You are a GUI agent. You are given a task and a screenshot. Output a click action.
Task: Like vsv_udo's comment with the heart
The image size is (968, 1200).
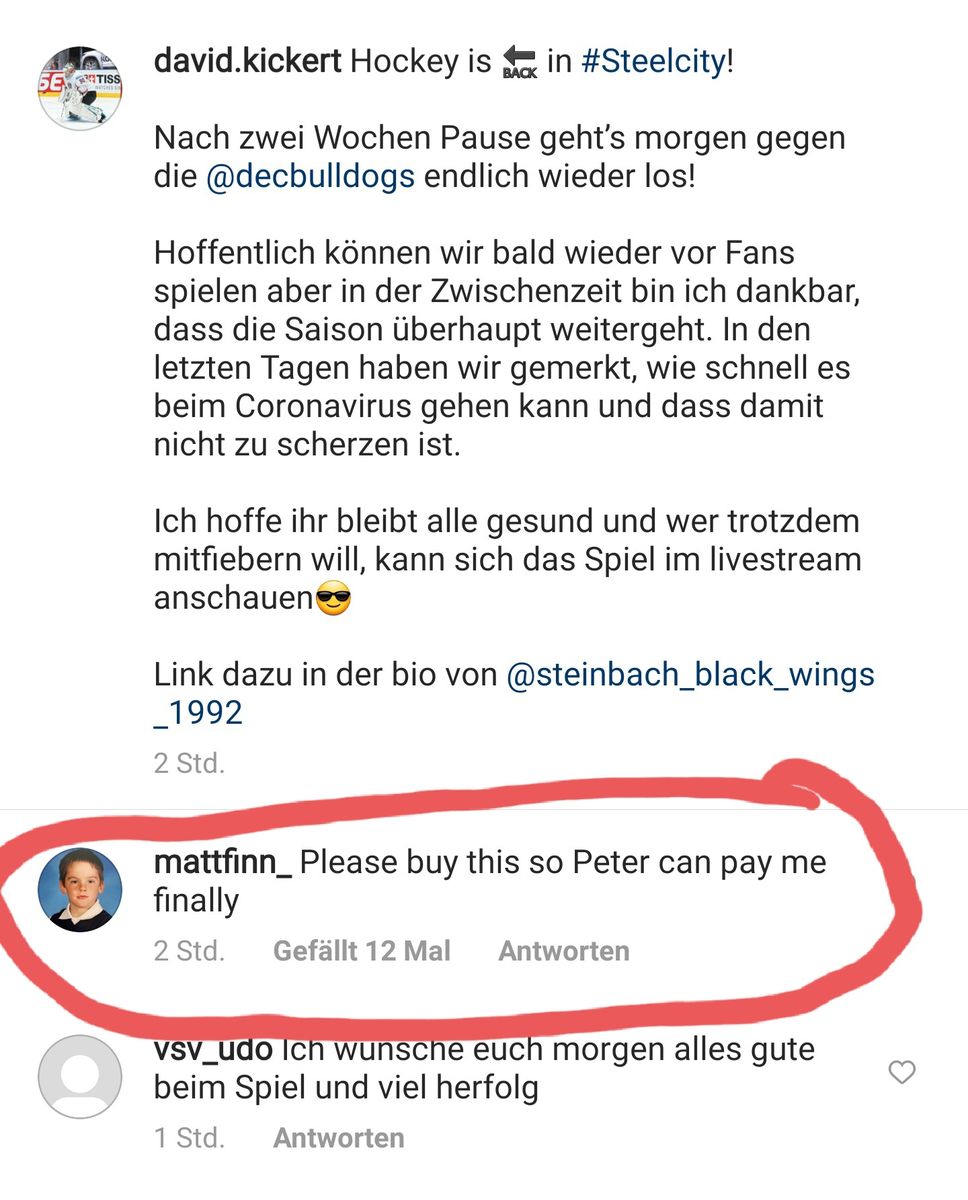(x=902, y=1073)
